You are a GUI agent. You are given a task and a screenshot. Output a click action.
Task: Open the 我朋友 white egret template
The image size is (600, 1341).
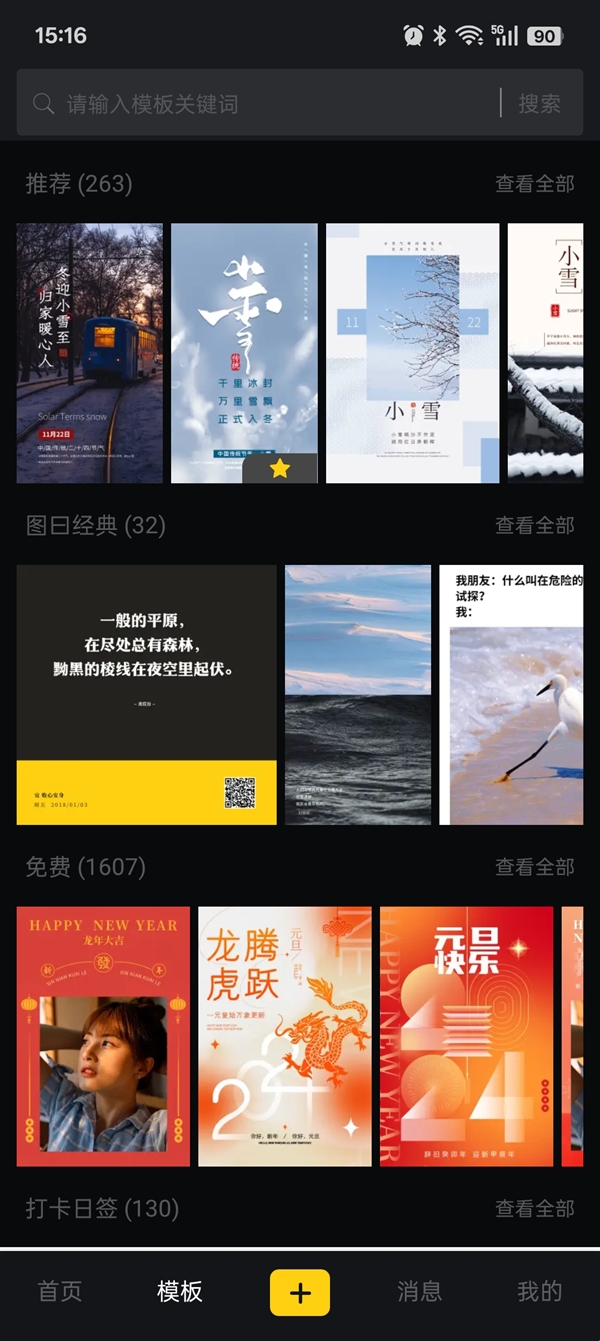click(511, 694)
